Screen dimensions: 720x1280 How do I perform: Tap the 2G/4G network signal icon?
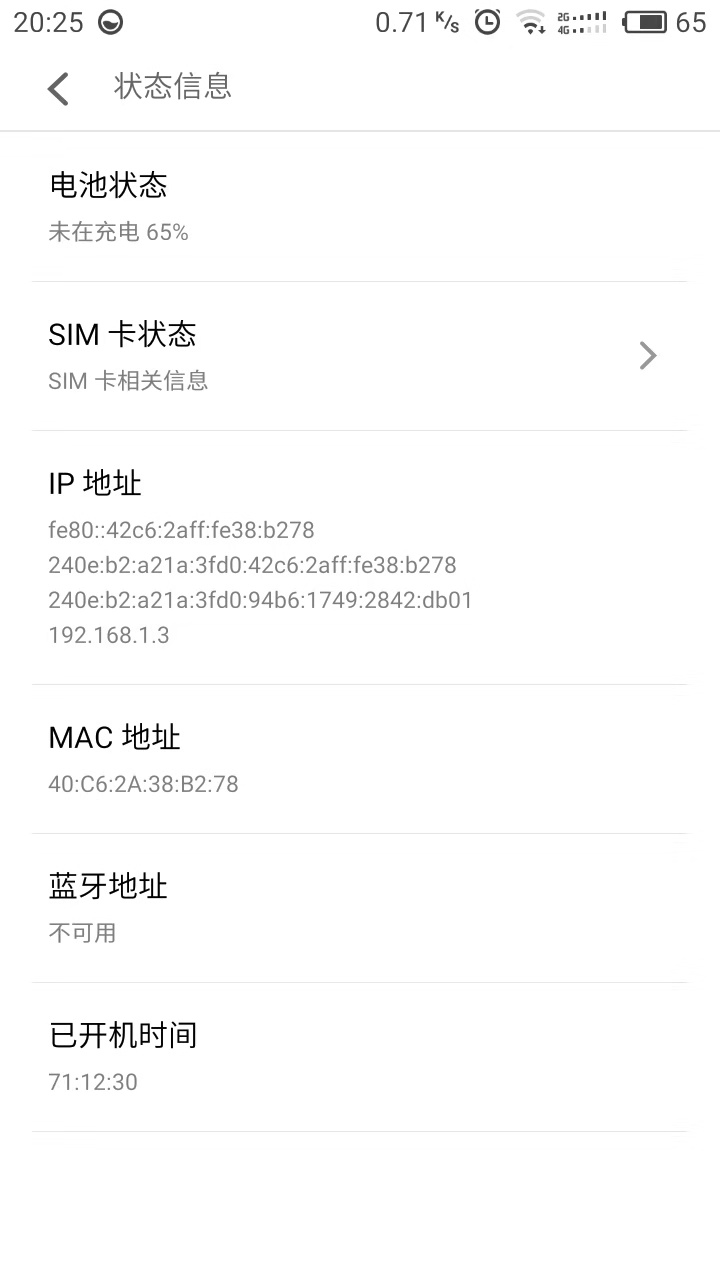(x=583, y=21)
